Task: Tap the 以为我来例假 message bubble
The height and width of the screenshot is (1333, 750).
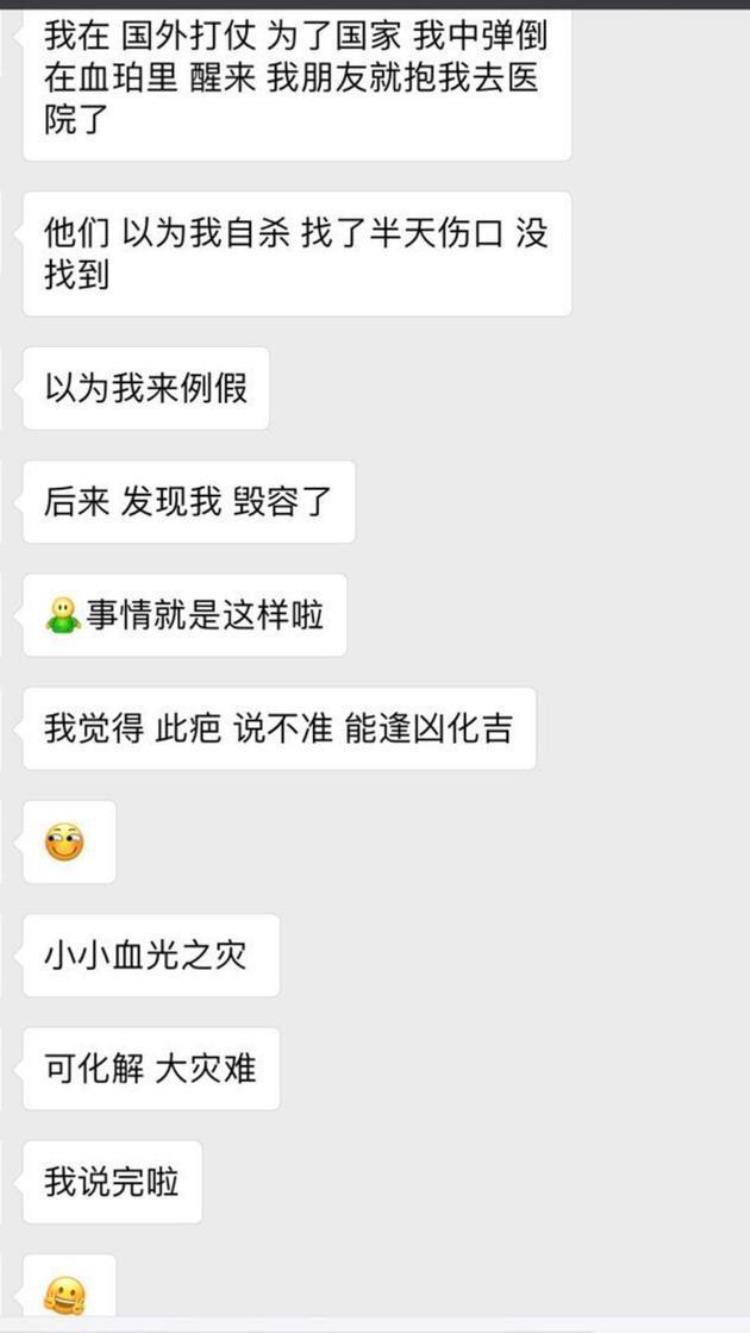Action: pyautogui.click(x=145, y=388)
